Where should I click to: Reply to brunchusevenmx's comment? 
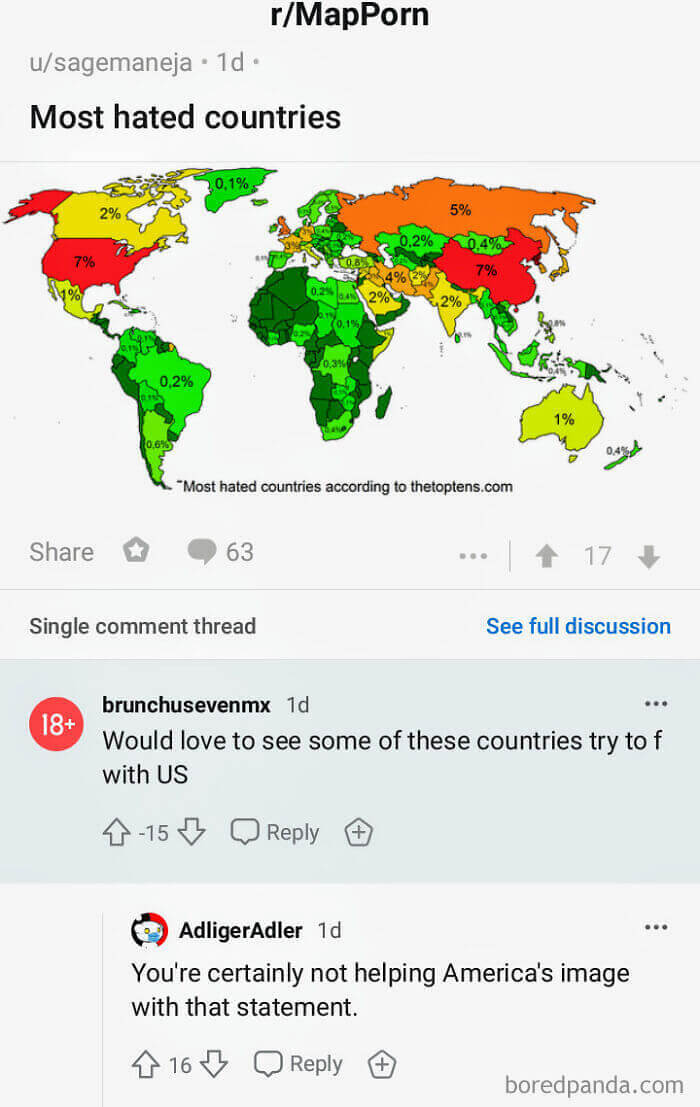275,832
